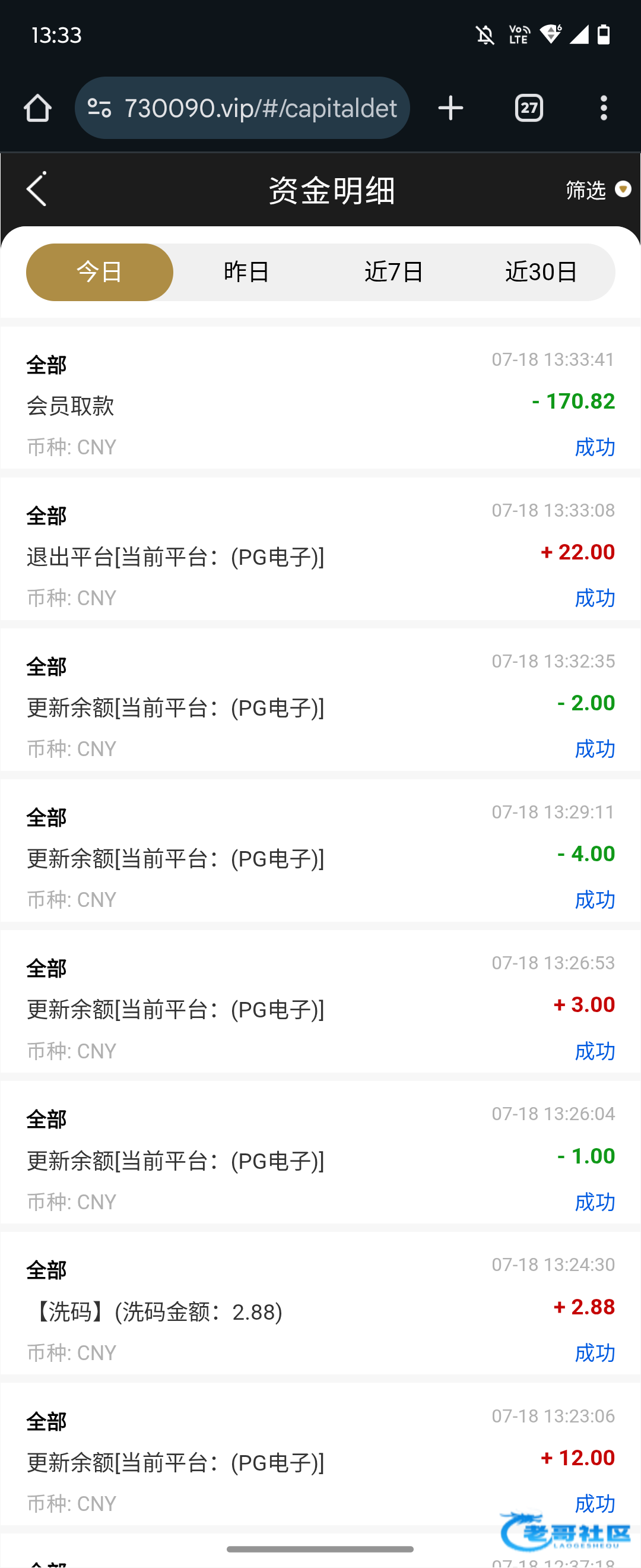The height and width of the screenshot is (1568, 641).
Task: Open the 筛选 filter dropdown
Action: click(x=597, y=190)
